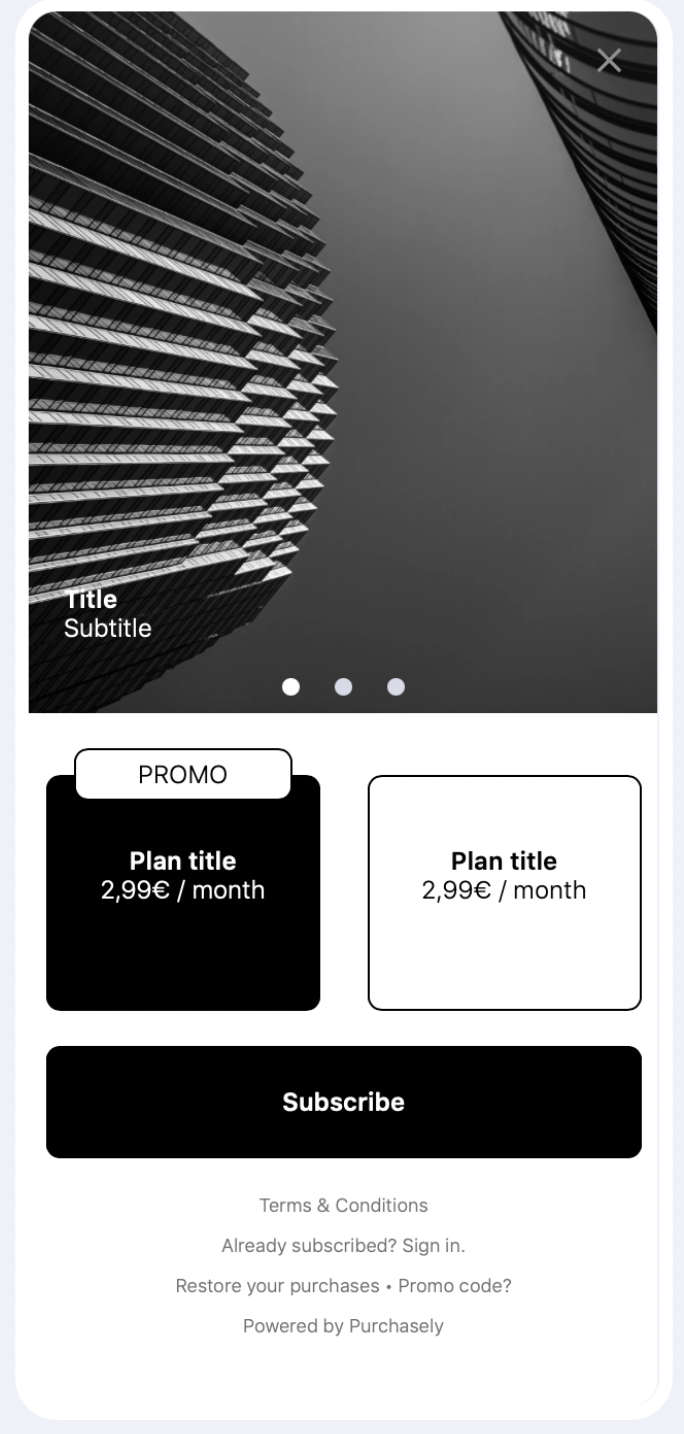Jump to the second carousel dot

coord(343,687)
